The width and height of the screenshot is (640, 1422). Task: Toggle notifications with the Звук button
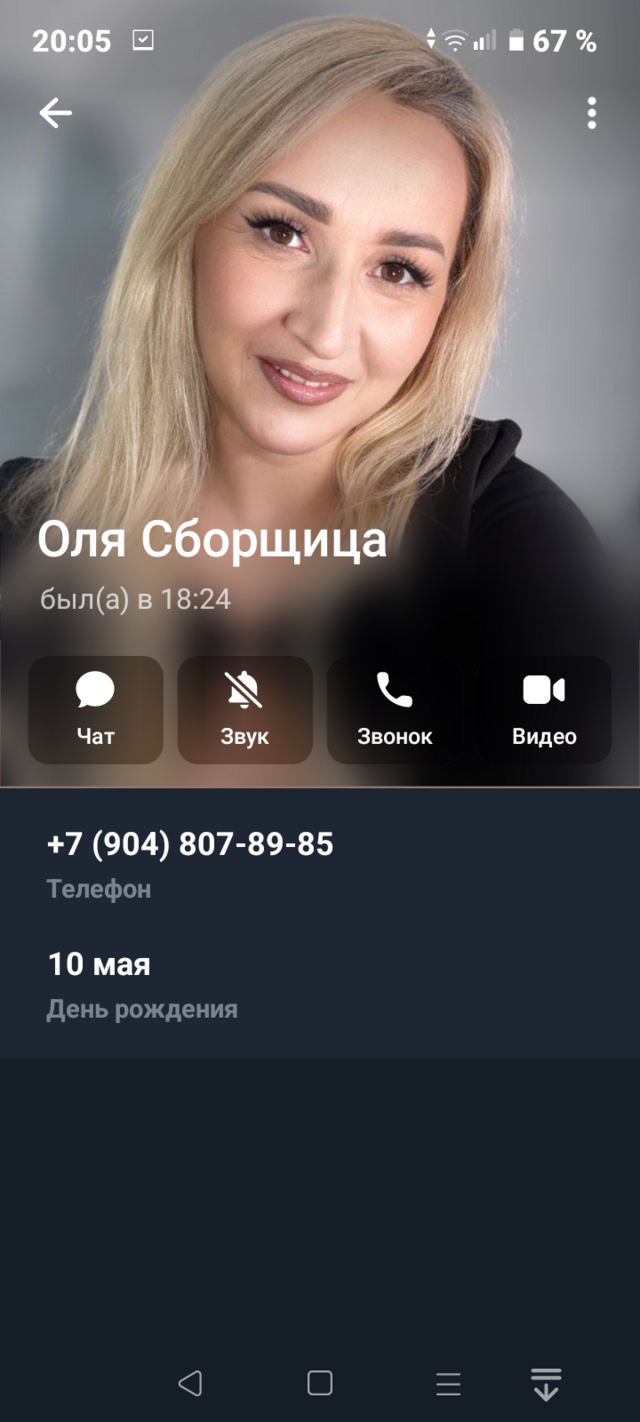[245, 710]
